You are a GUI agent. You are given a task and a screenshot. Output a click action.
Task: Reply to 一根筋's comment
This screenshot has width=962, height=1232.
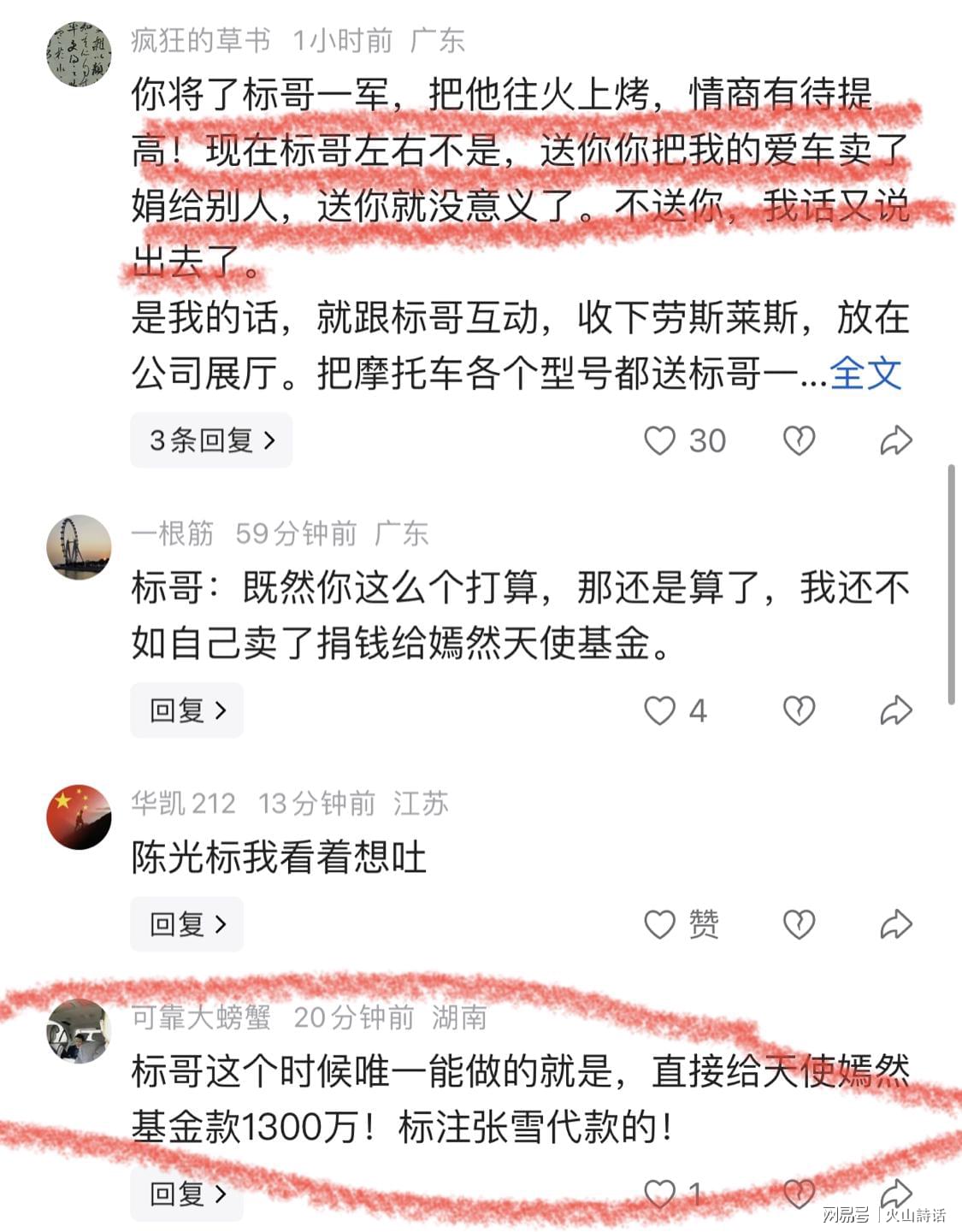[186, 710]
